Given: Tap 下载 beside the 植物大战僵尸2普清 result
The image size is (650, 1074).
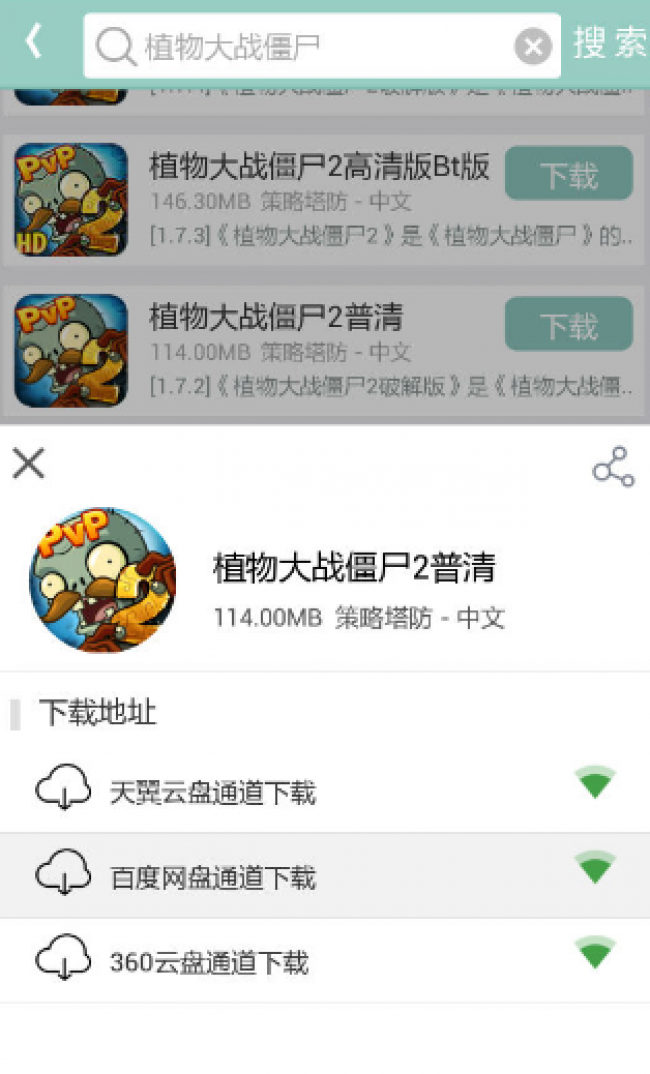Looking at the screenshot, I should pos(568,325).
